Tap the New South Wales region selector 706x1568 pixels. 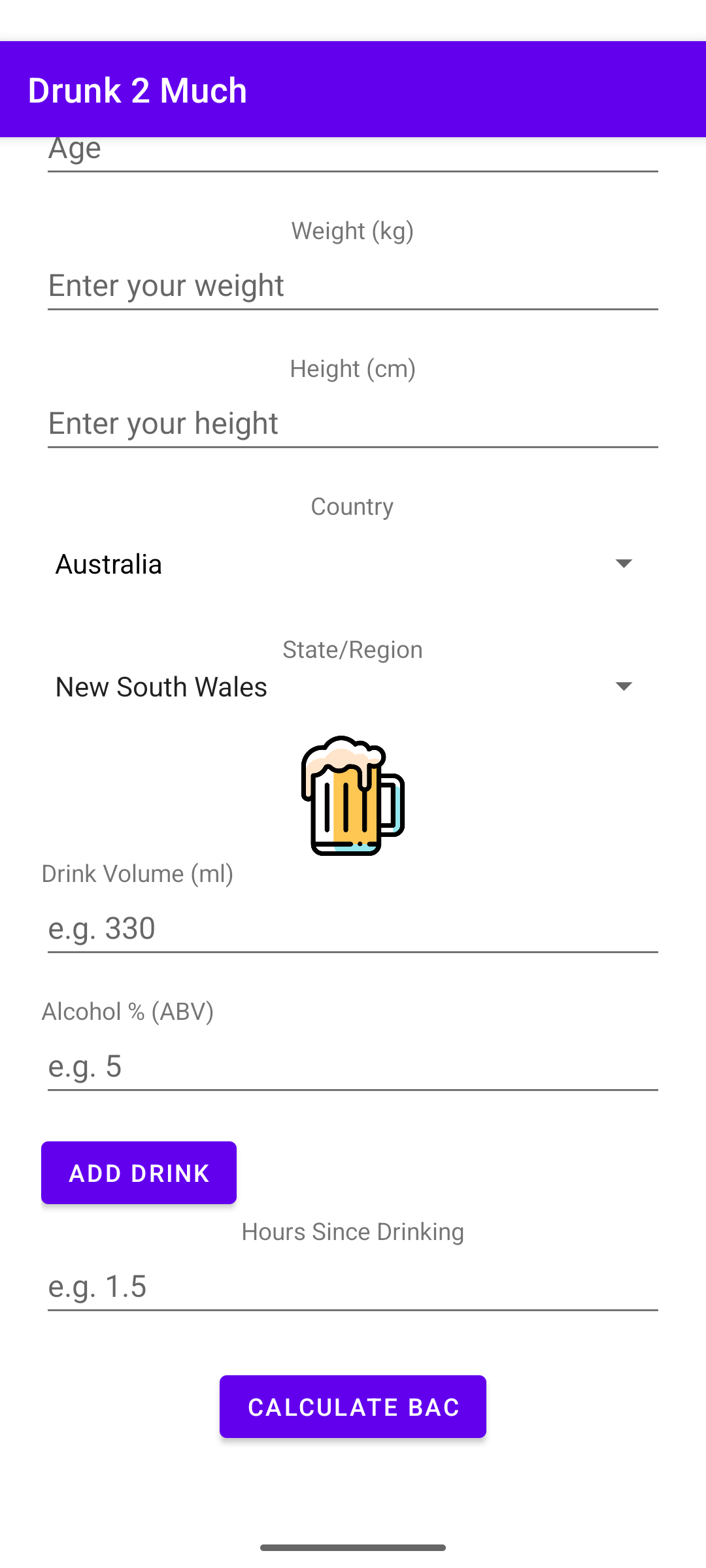click(353, 686)
